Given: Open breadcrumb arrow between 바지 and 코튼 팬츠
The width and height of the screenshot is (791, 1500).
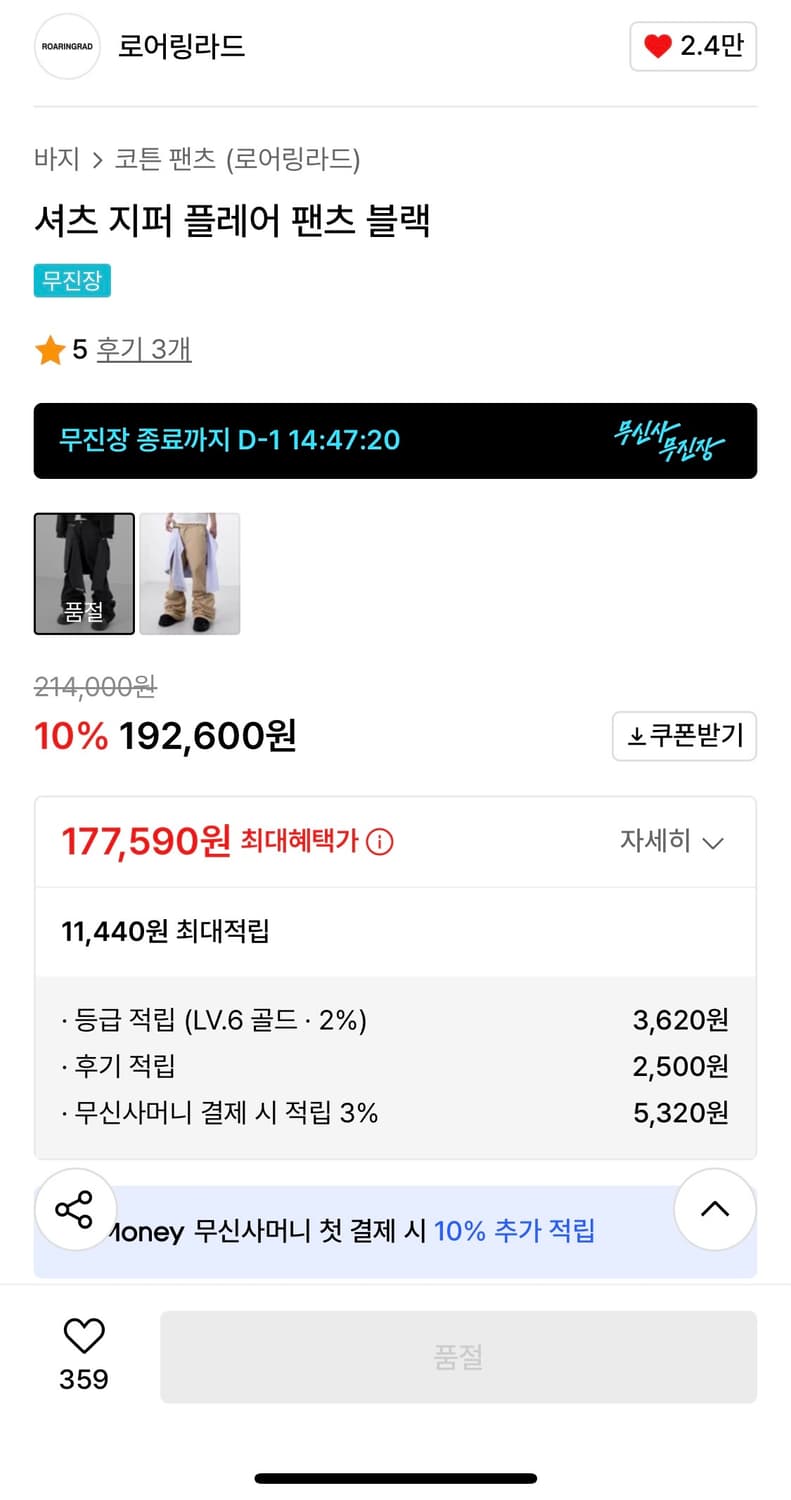Looking at the screenshot, I should [x=96, y=160].
